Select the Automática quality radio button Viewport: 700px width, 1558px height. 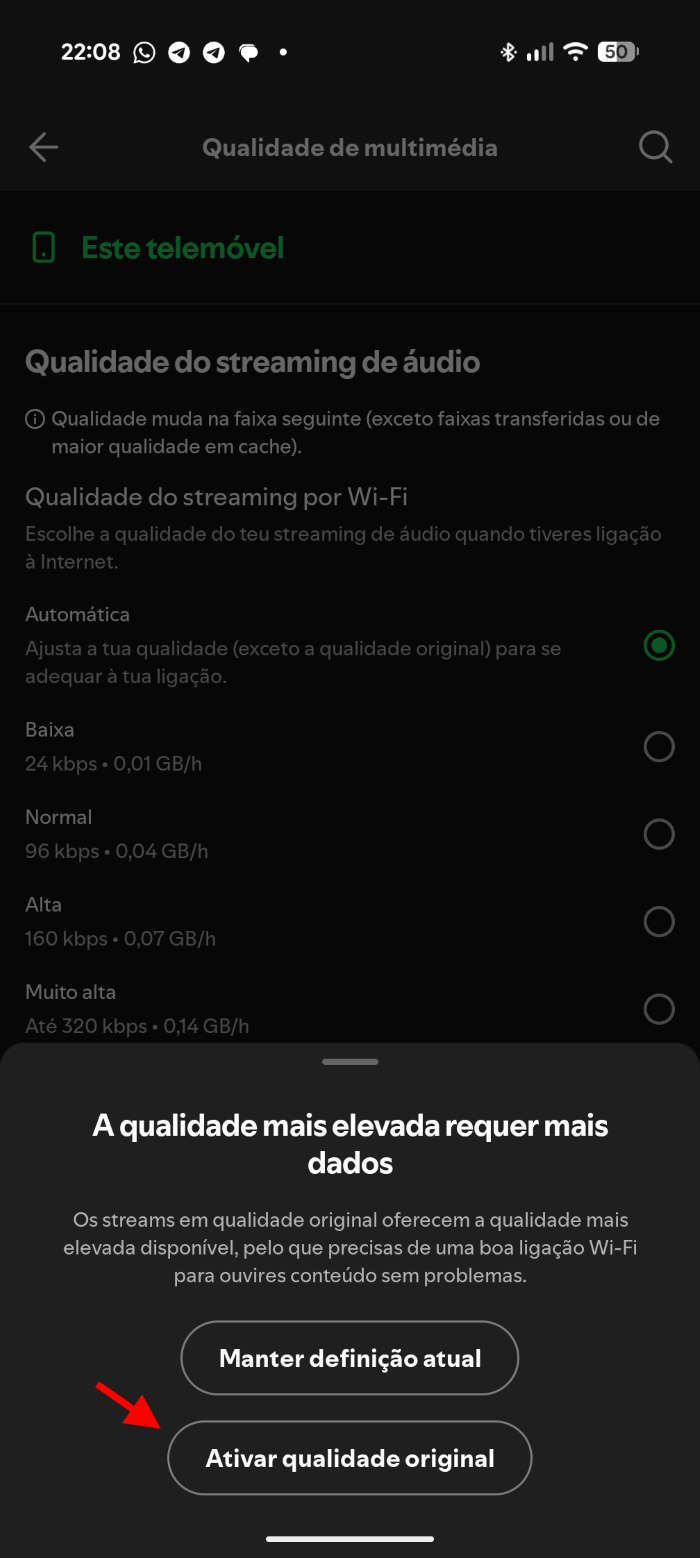(x=658, y=645)
